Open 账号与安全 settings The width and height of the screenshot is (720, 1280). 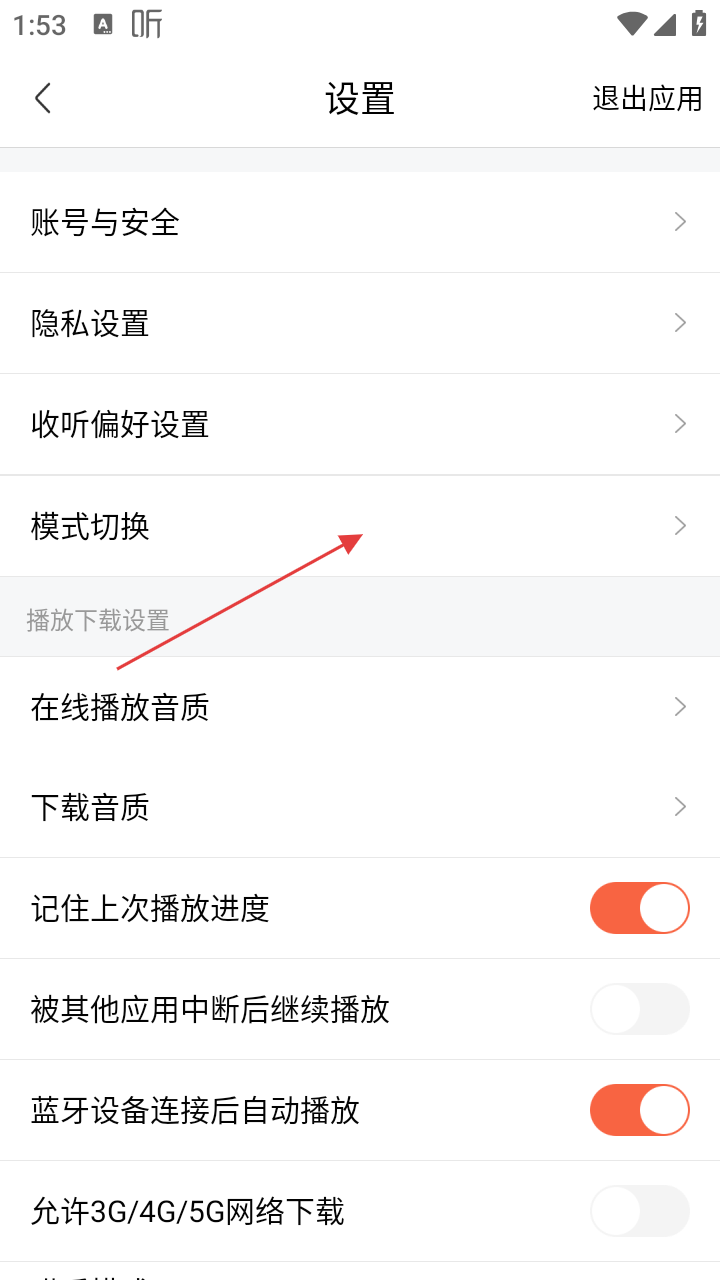360,222
